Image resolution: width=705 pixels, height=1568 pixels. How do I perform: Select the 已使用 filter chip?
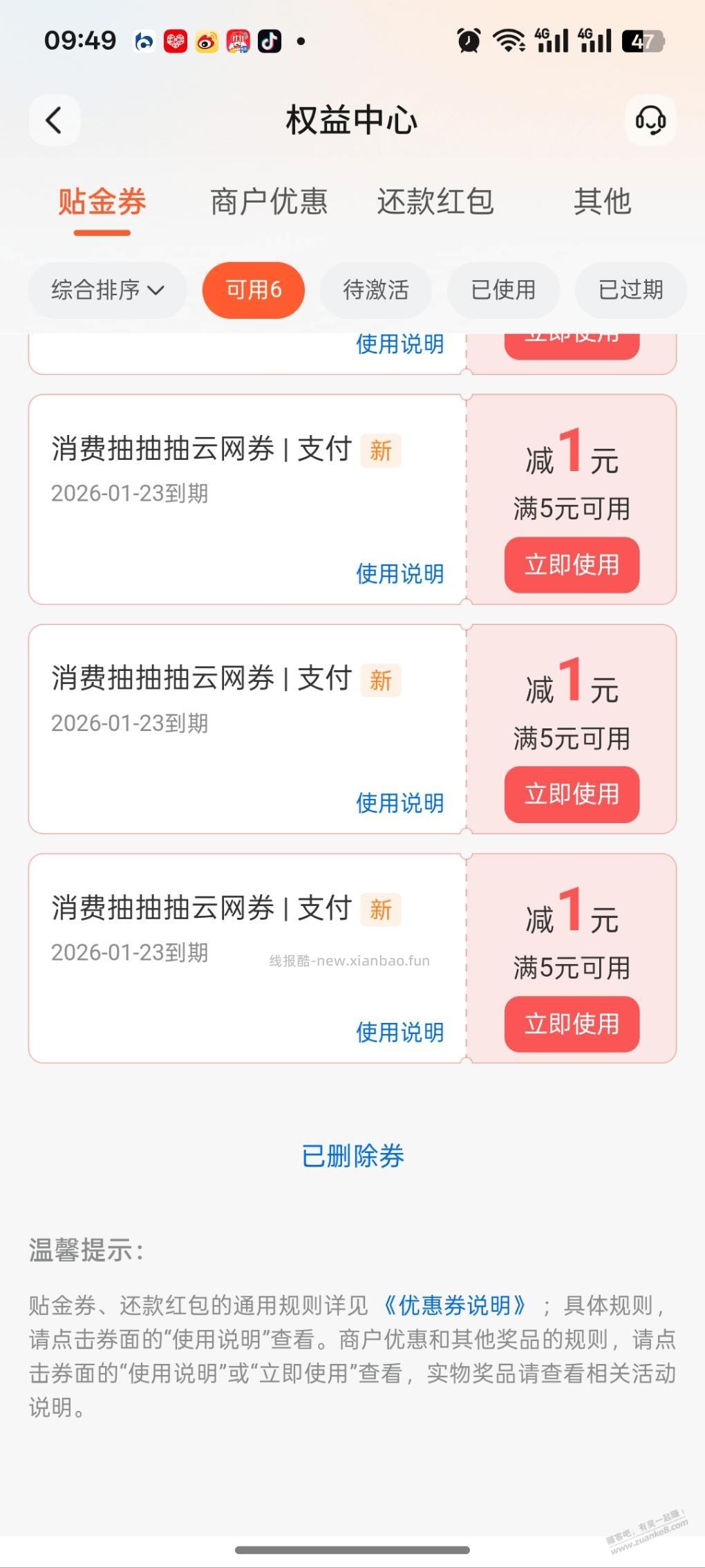504,290
